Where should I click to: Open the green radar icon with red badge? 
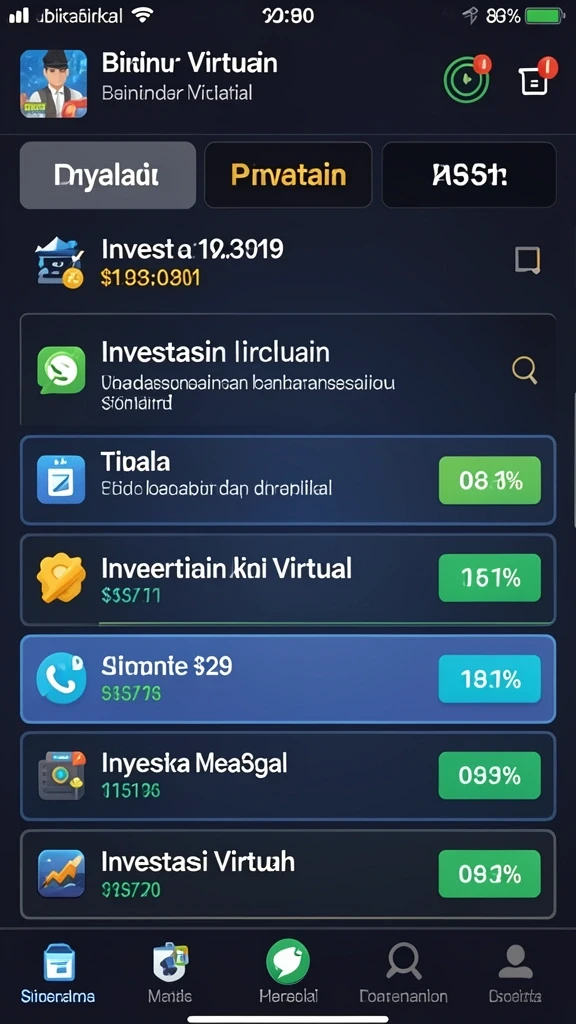point(466,78)
